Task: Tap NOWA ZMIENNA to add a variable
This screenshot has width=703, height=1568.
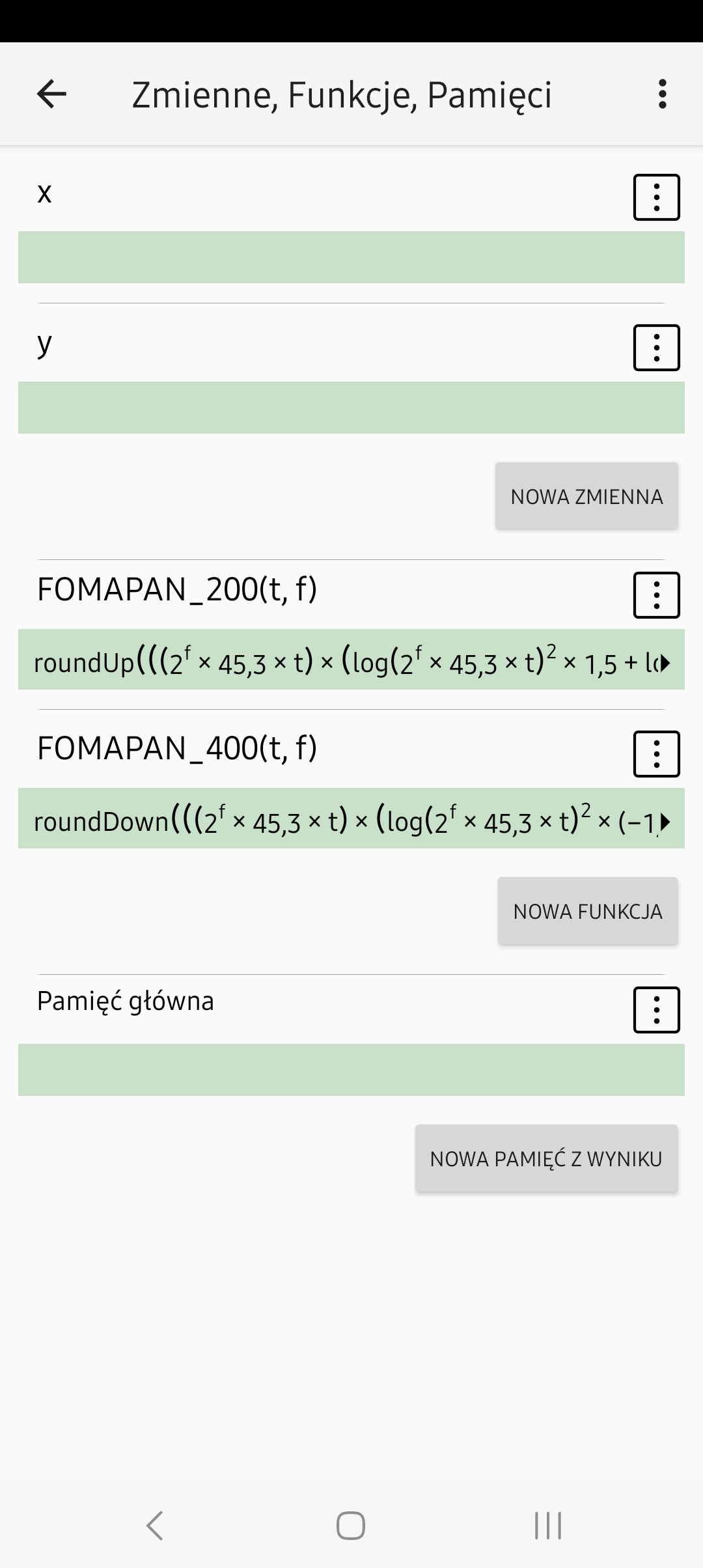Action: point(586,496)
